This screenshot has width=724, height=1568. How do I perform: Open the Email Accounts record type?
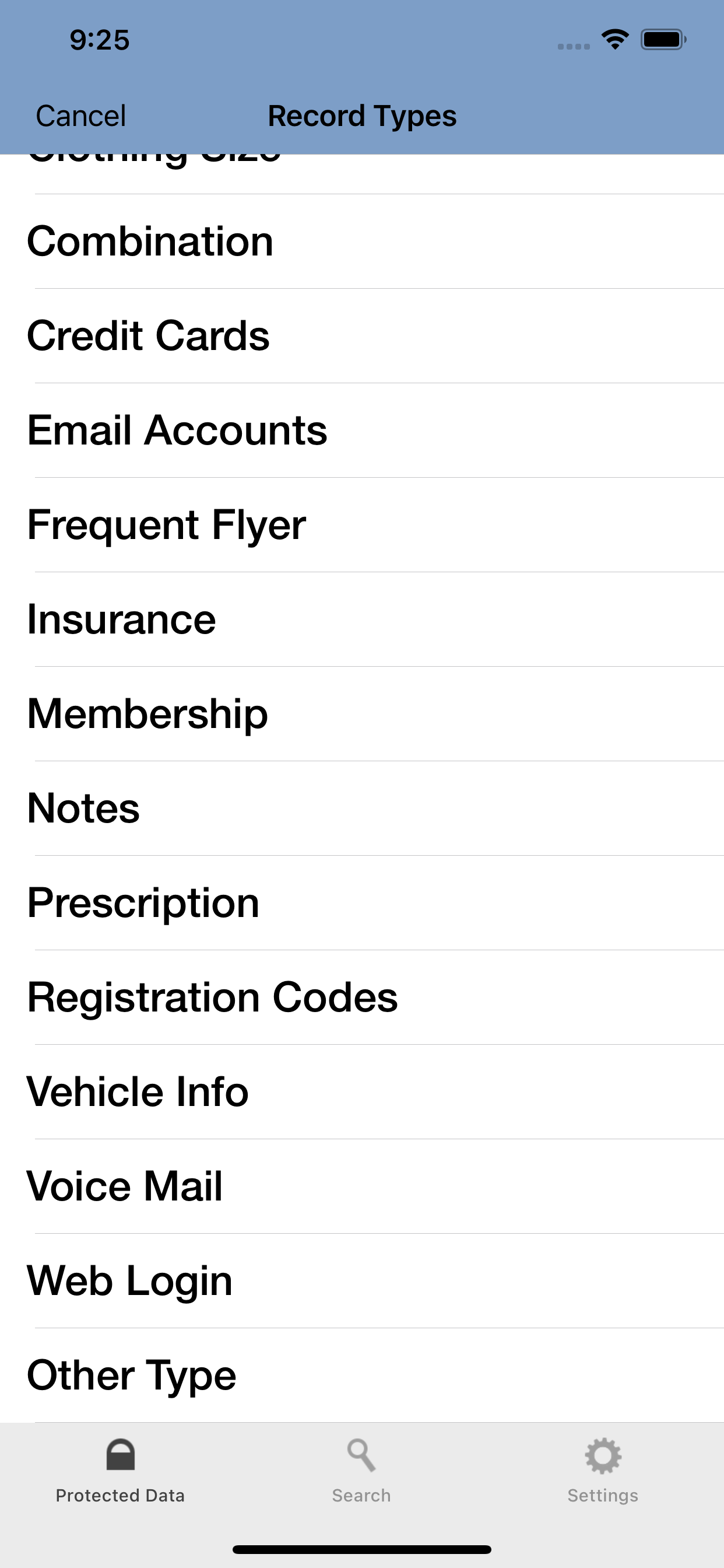[362, 430]
